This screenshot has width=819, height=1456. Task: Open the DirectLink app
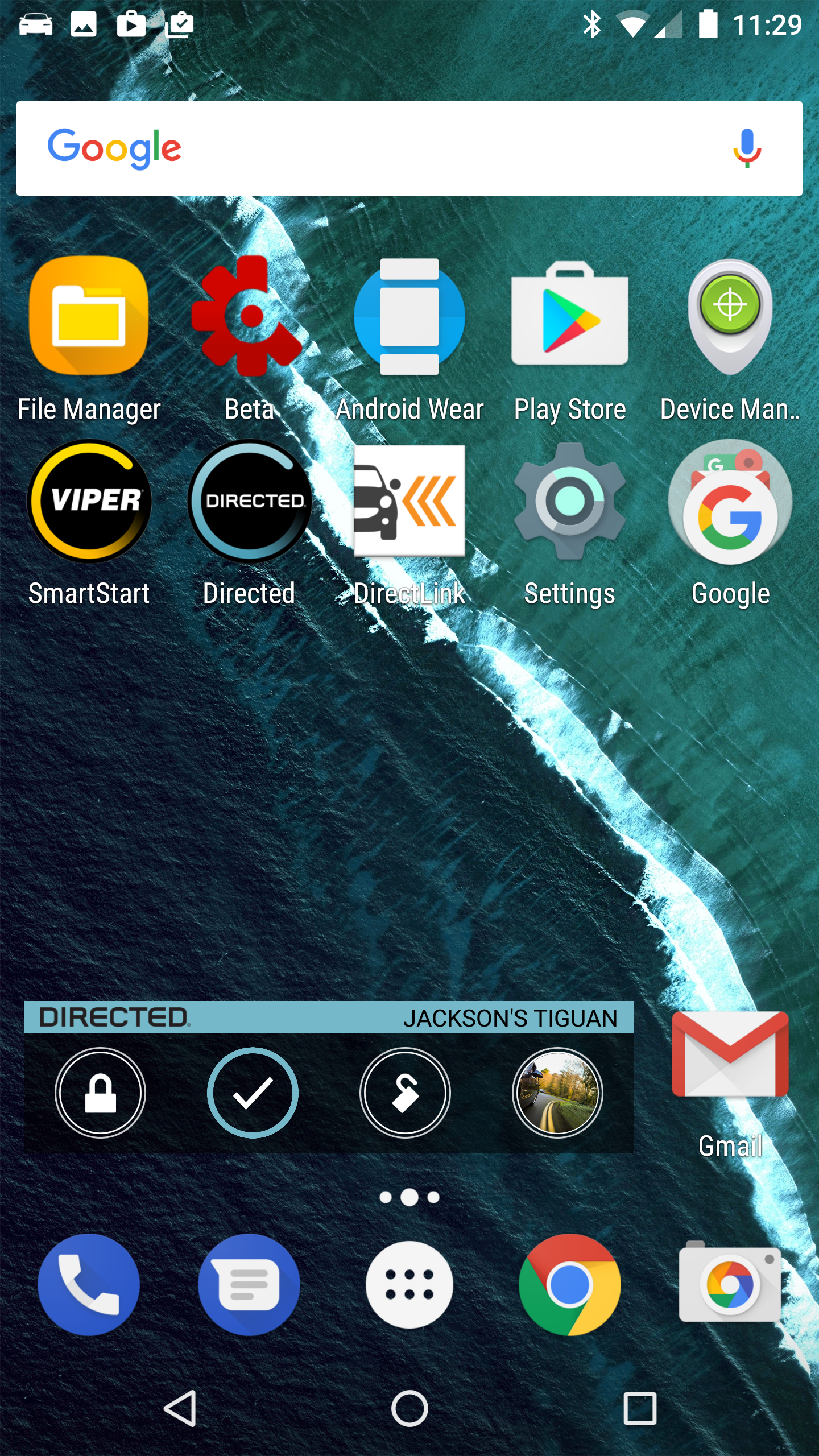pyautogui.click(x=409, y=502)
